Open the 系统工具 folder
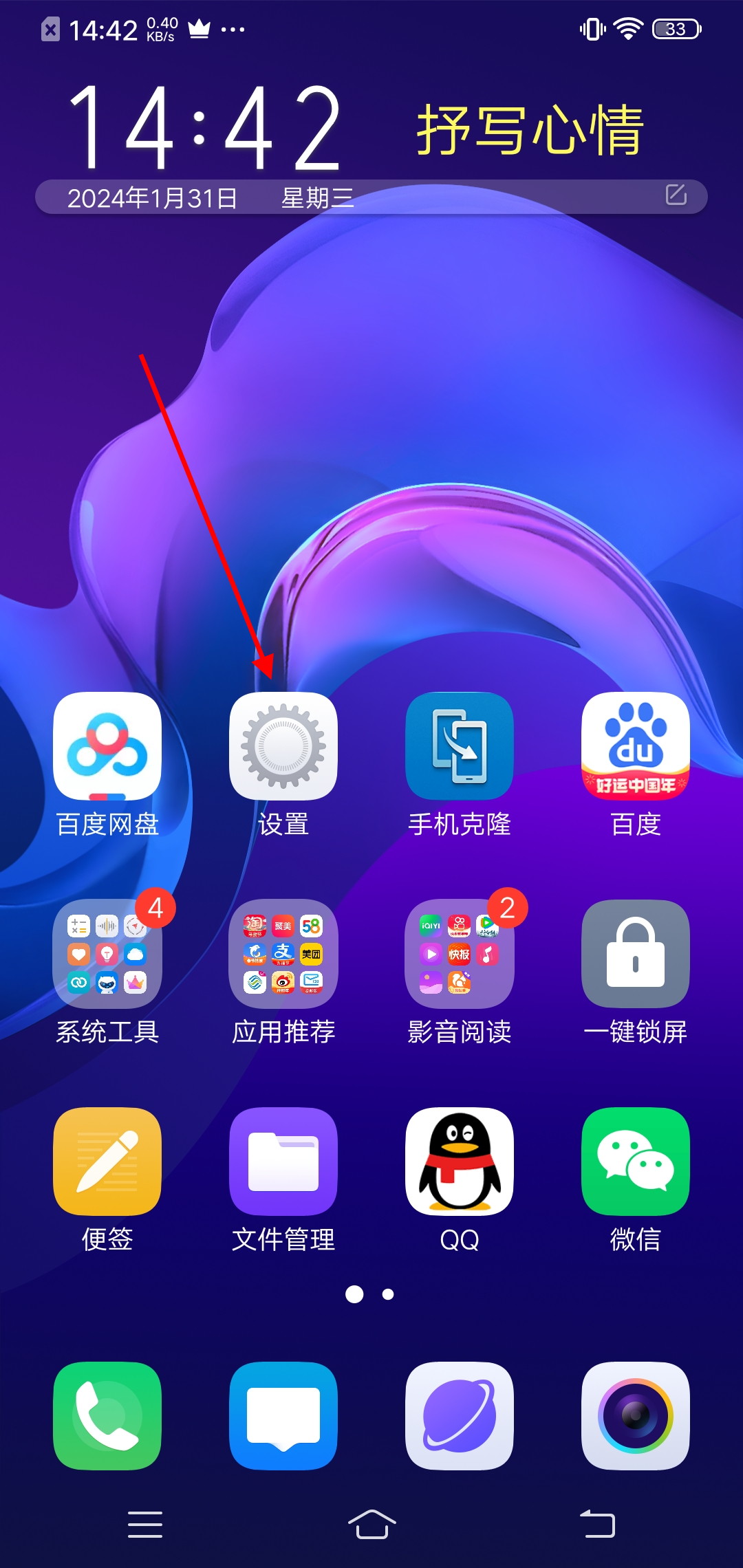743x1568 pixels. 107,954
